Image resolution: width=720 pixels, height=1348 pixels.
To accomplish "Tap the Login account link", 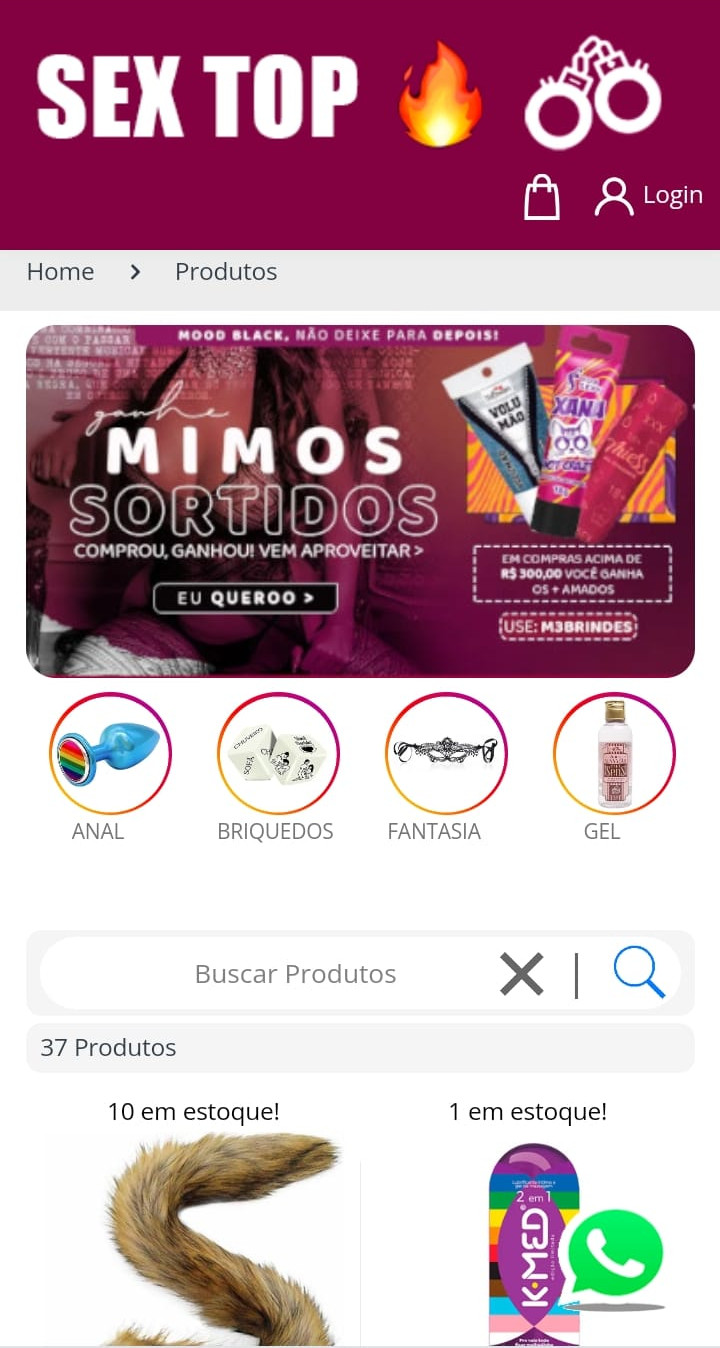I will click(649, 196).
